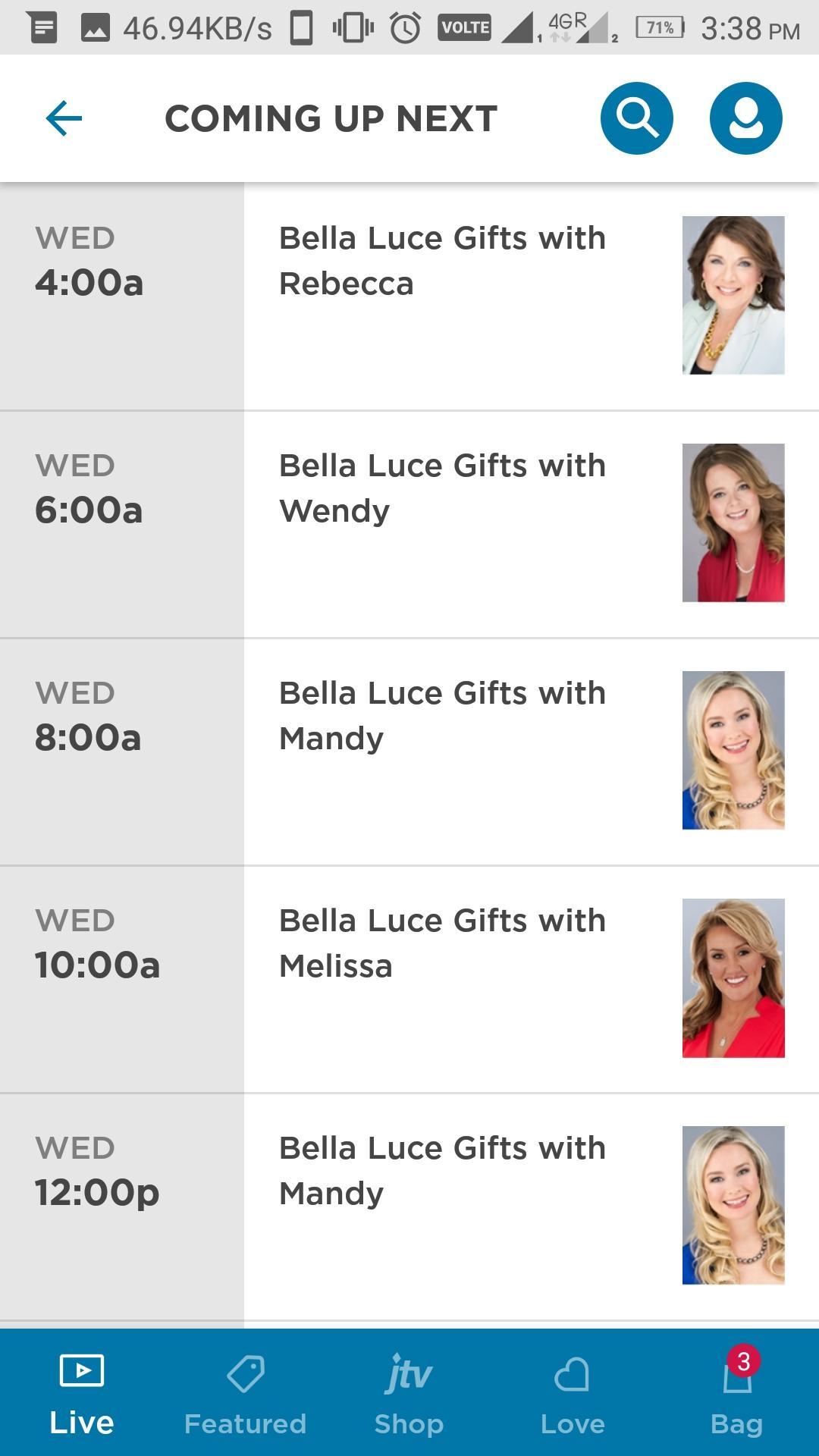
Task: Go back using the arrow icon
Action: pyautogui.click(x=64, y=119)
